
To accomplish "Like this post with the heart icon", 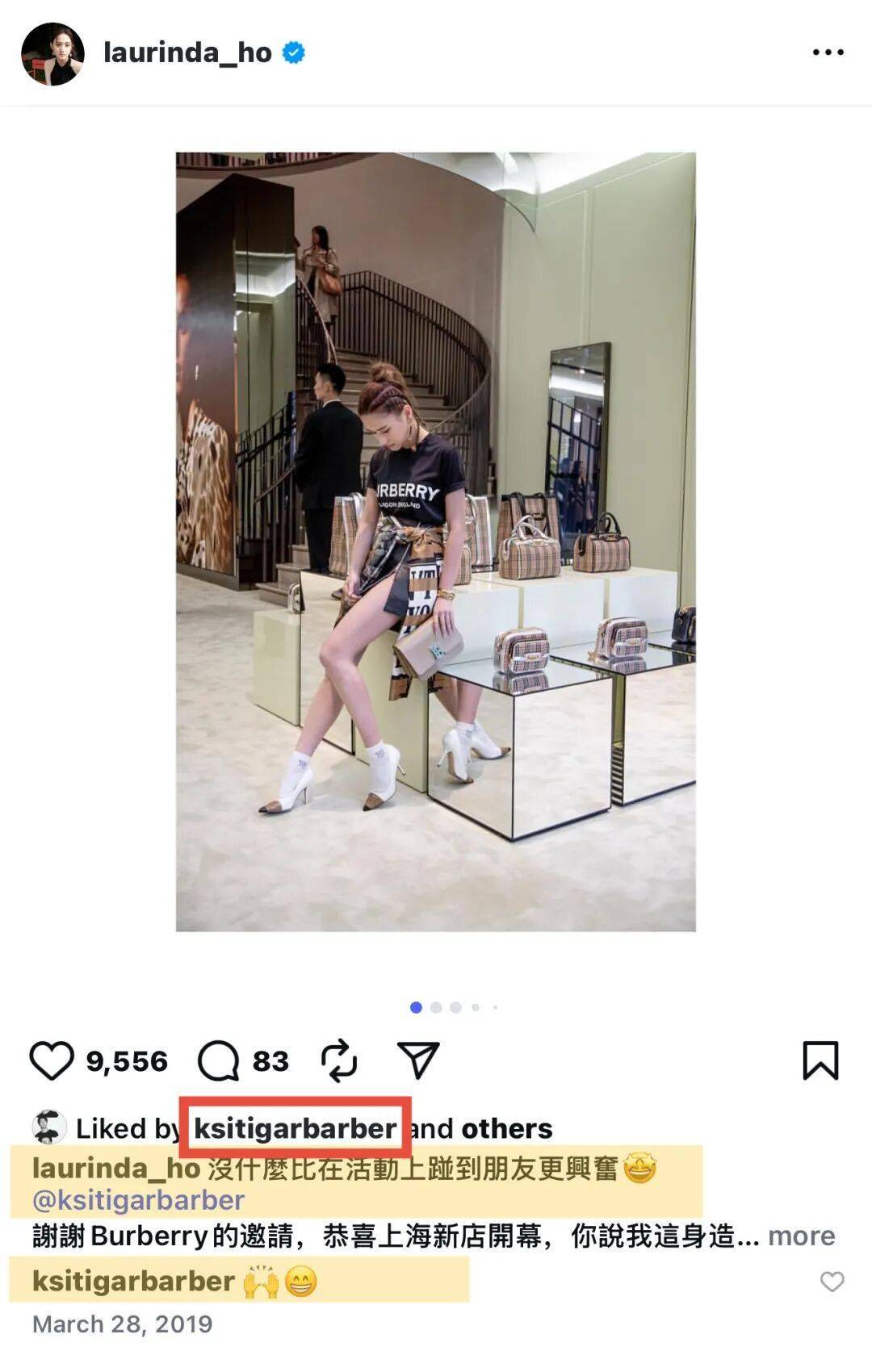I will pyautogui.click(x=52, y=1060).
